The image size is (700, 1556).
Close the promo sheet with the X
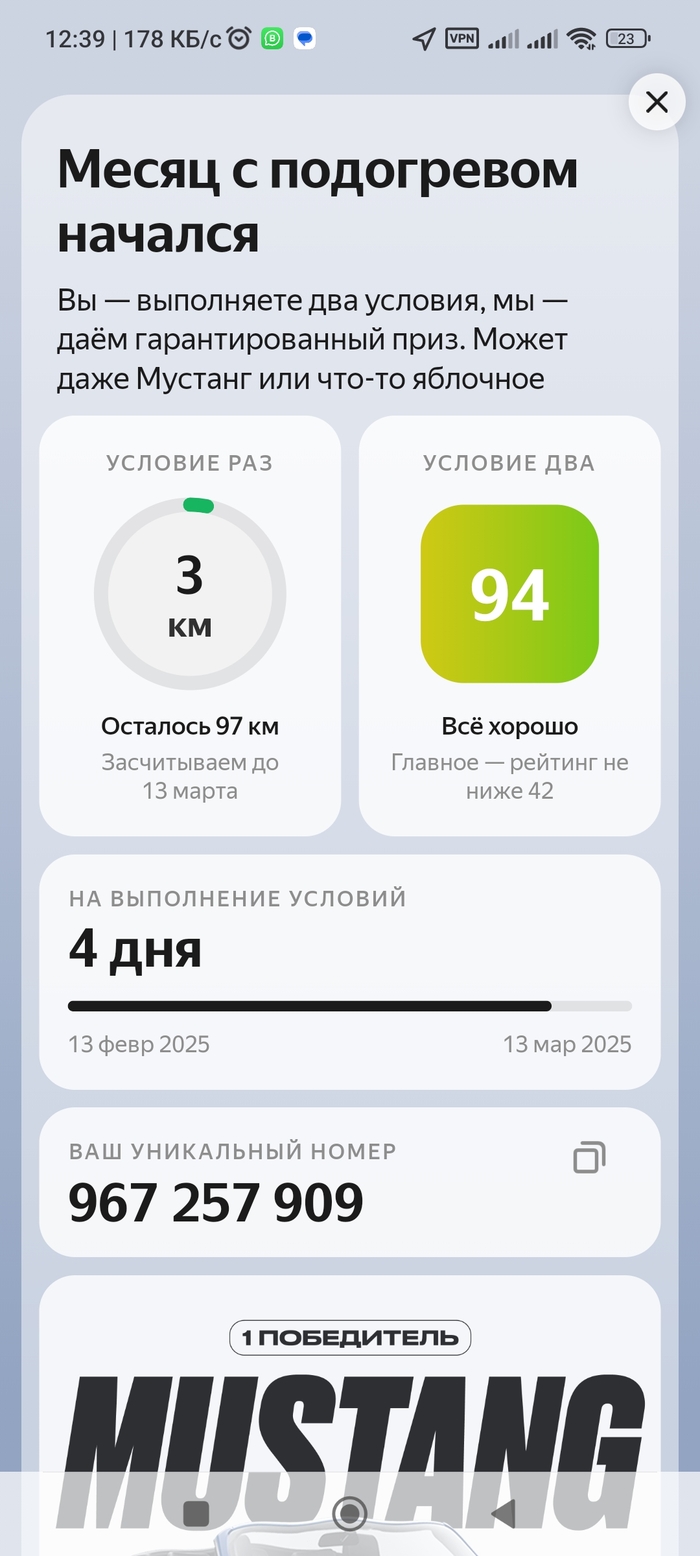point(657,102)
